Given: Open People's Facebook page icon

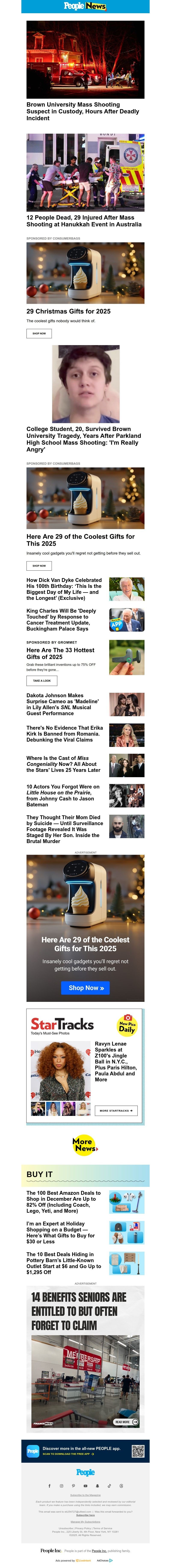Looking at the screenshot, I should pyautogui.click(x=49, y=1486).
